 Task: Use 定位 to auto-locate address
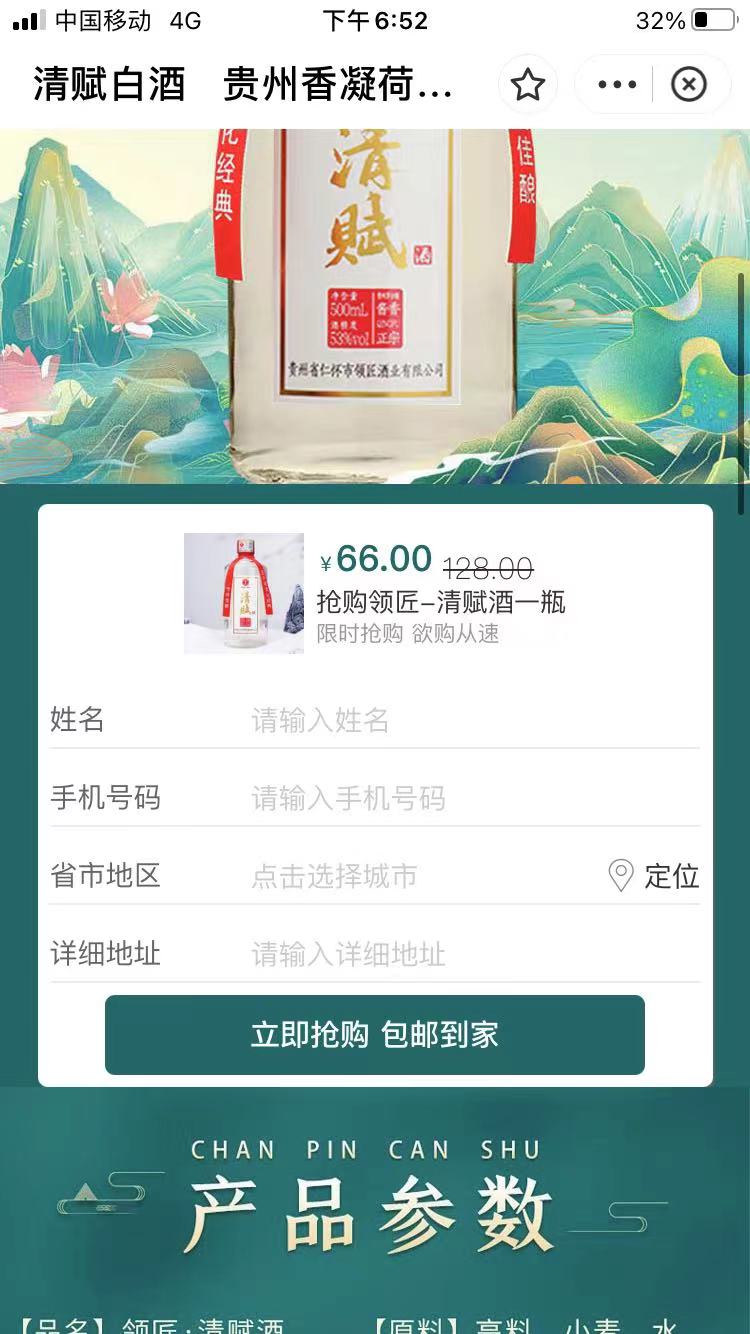click(x=654, y=876)
